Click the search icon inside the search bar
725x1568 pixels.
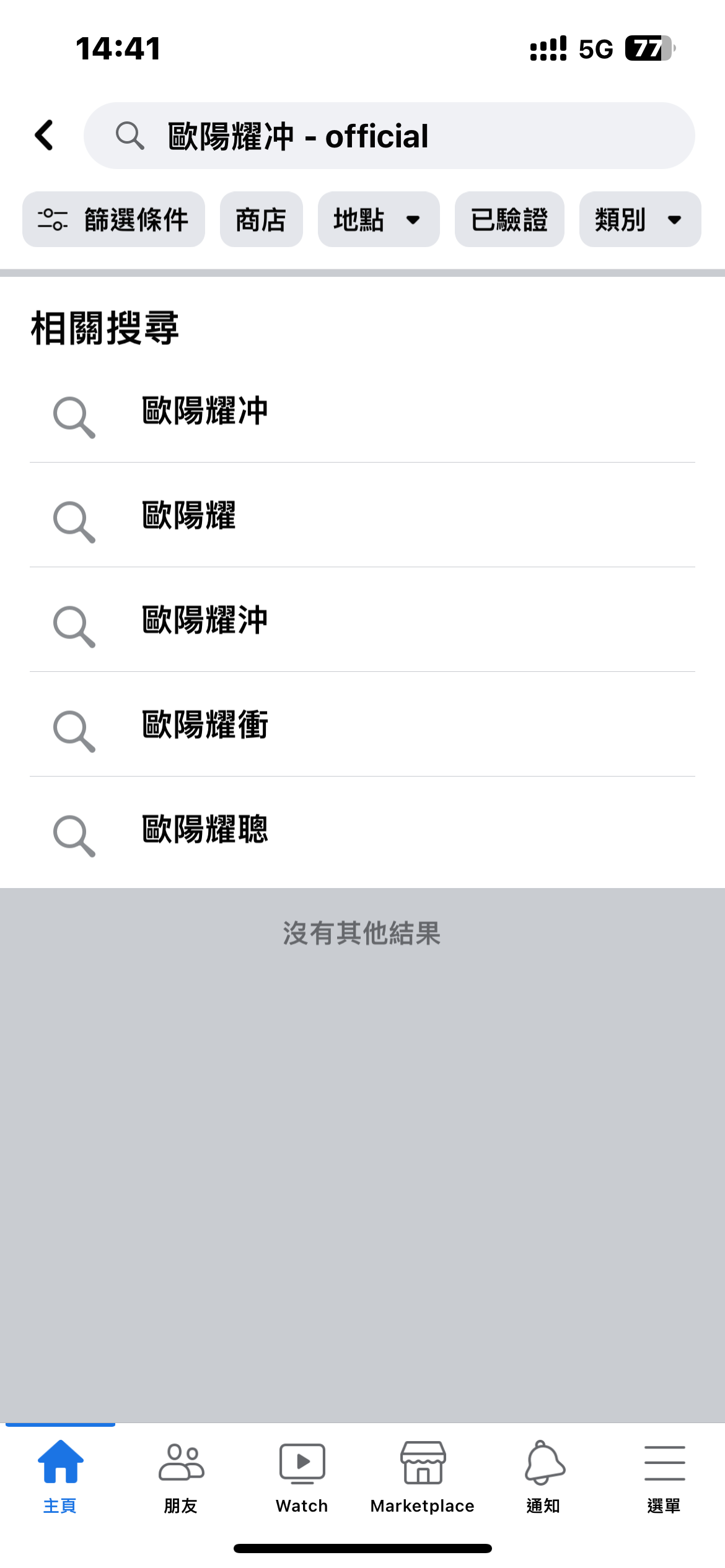pos(130,135)
